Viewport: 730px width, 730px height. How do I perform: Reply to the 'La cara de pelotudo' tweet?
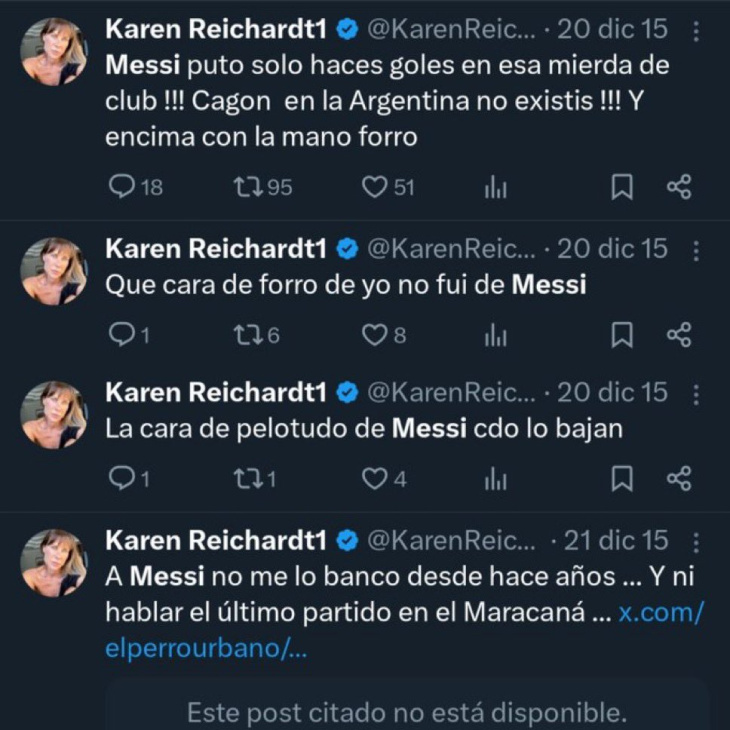121,480
